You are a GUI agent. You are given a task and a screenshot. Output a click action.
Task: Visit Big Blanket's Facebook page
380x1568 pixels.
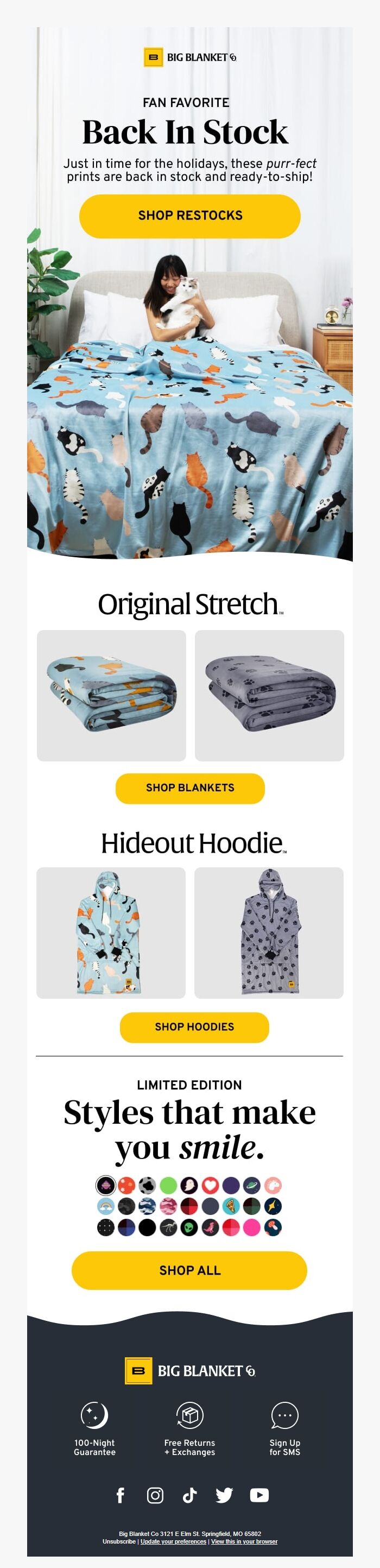pyautogui.click(x=121, y=1495)
